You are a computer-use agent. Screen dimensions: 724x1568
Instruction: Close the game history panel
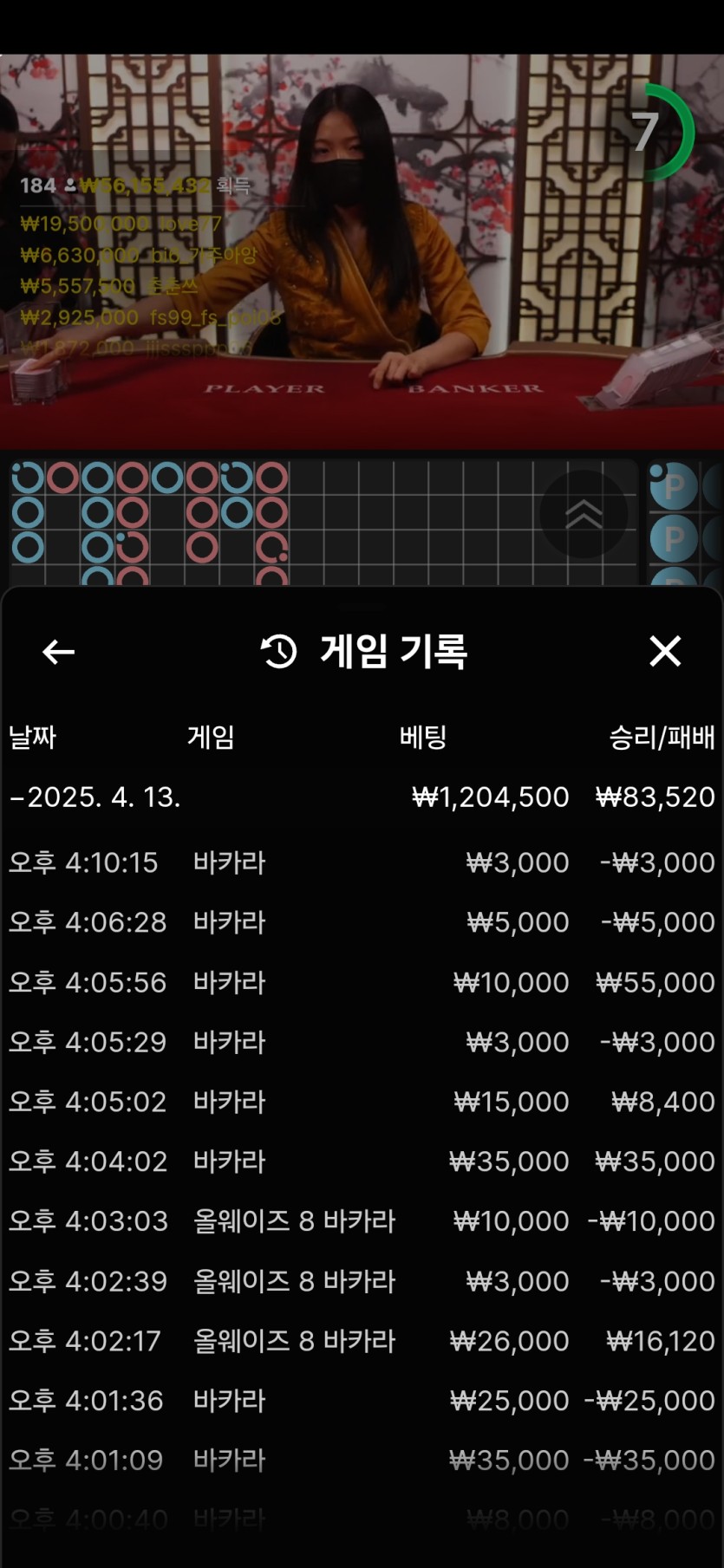click(665, 651)
